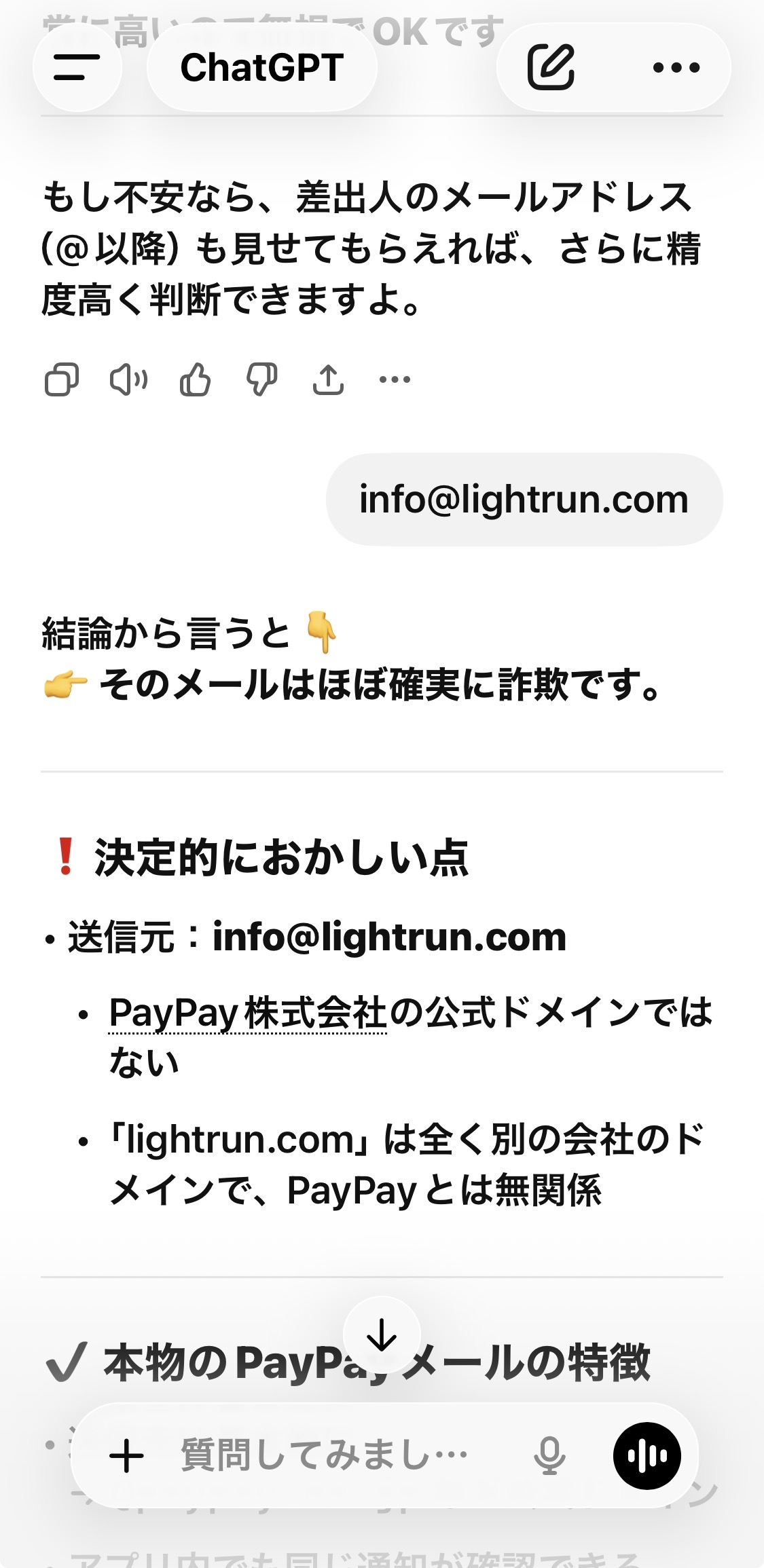Launch voice conversation mode

coord(647,1456)
